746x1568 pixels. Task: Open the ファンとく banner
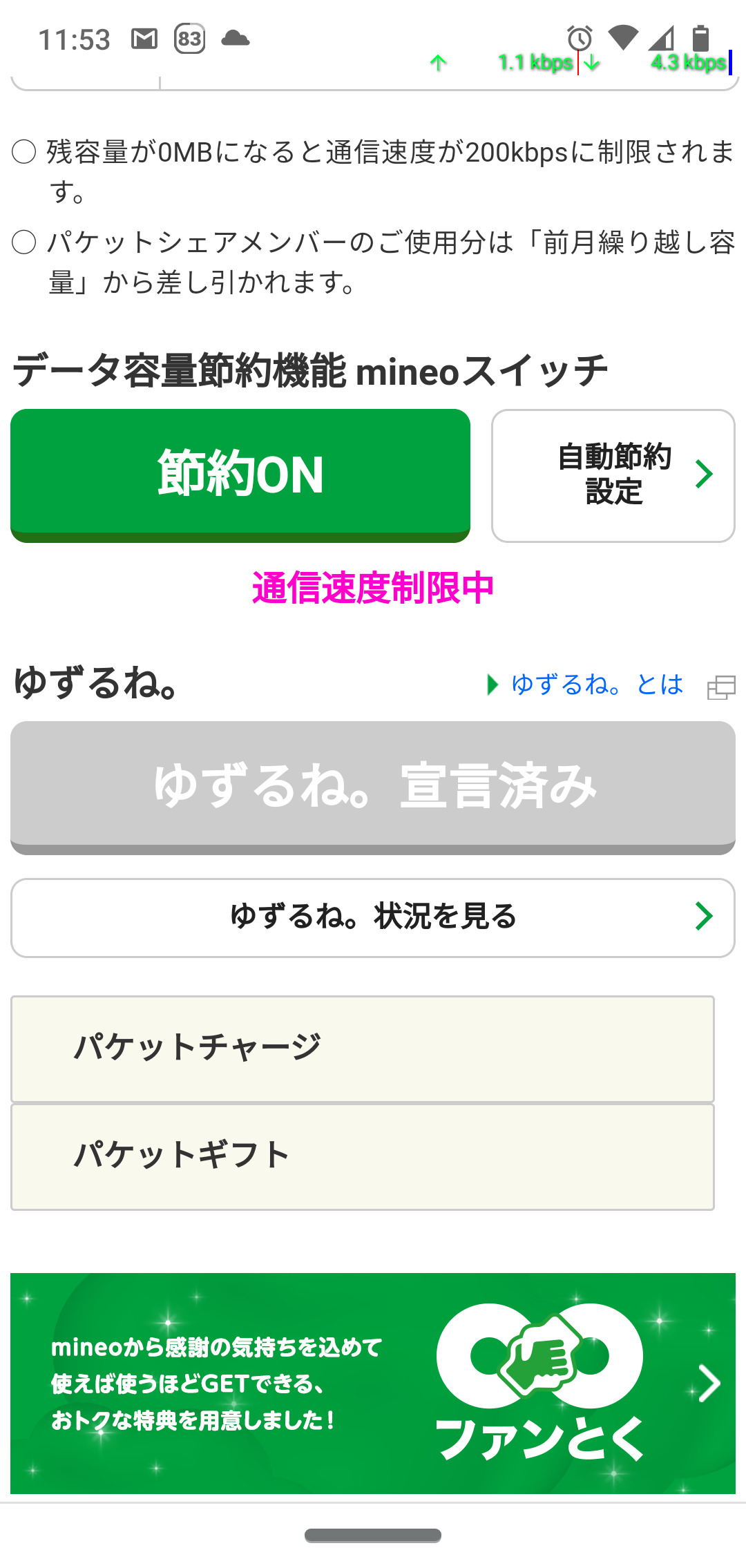(x=373, y=1382)
